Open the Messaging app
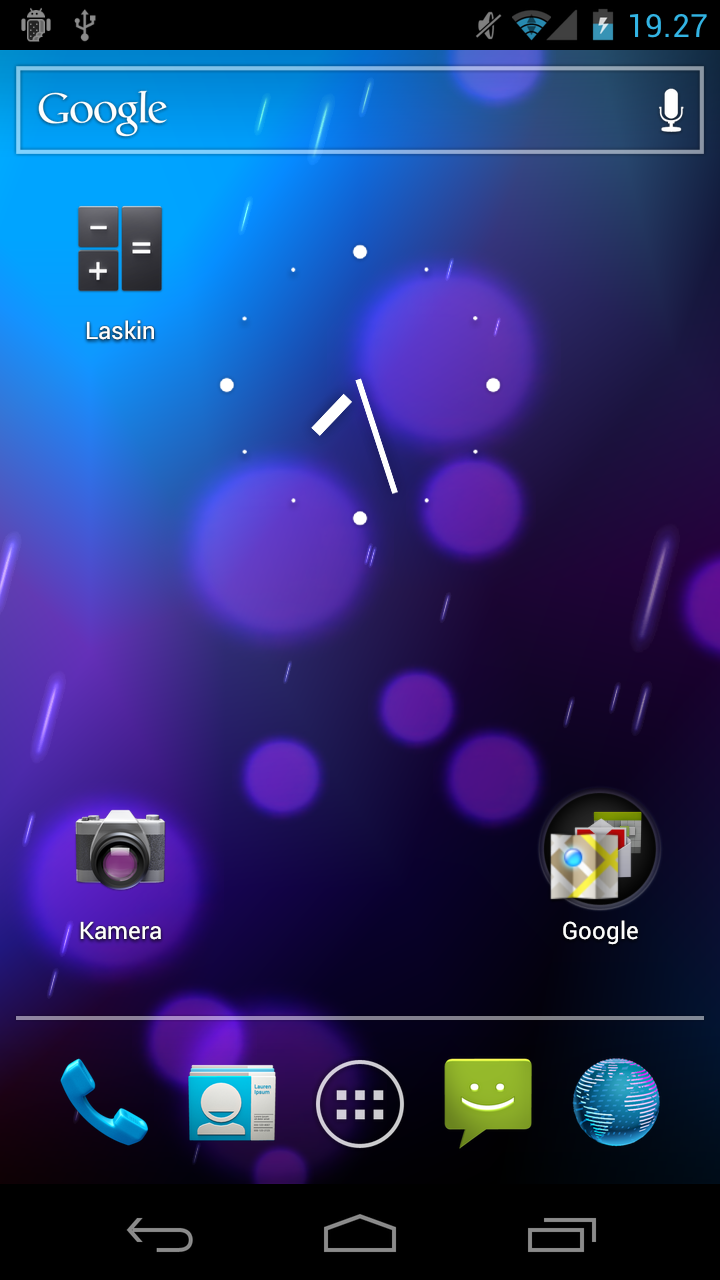720x1280 pixels. point(488,1102)
